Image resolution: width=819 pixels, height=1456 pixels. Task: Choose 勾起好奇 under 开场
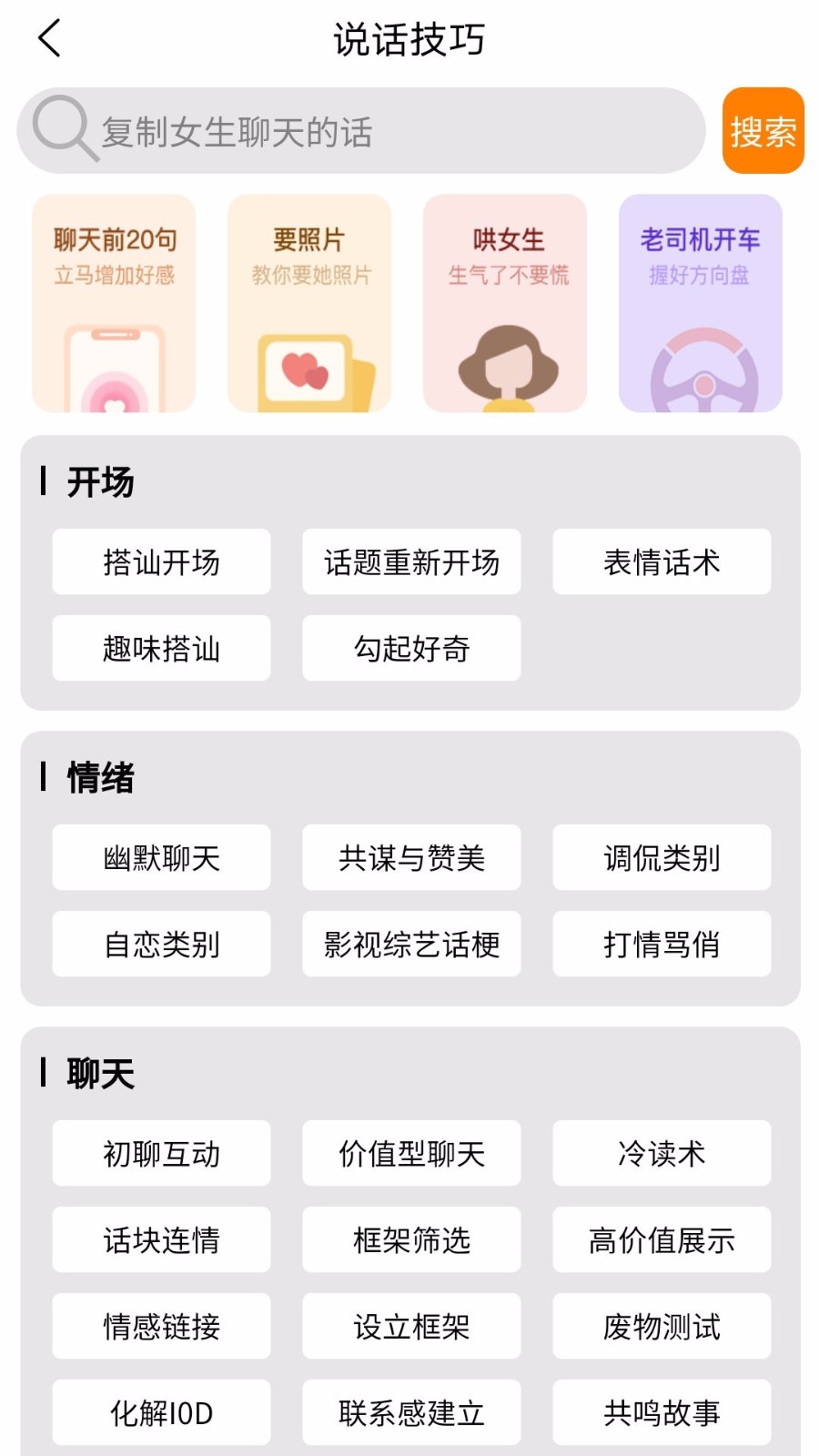(411, 649)
